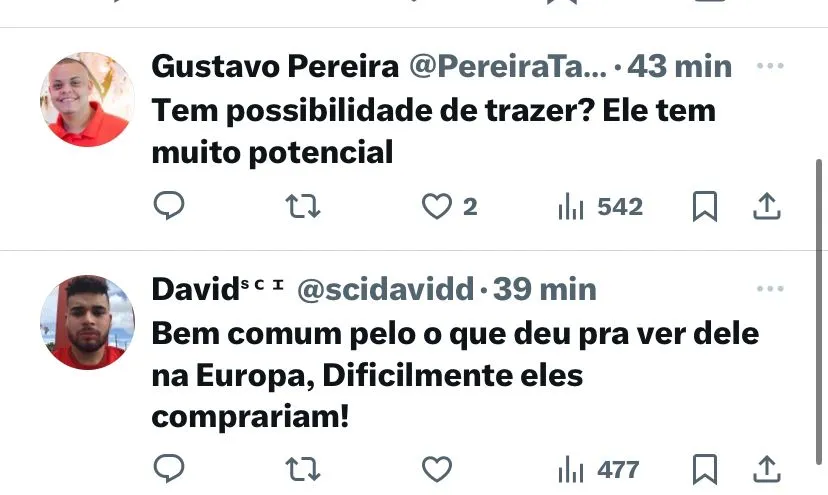Open overflow menu on Gustavo Pereira's reply
The width and height of the screenshot is (828, 495).
coord(769,67)
